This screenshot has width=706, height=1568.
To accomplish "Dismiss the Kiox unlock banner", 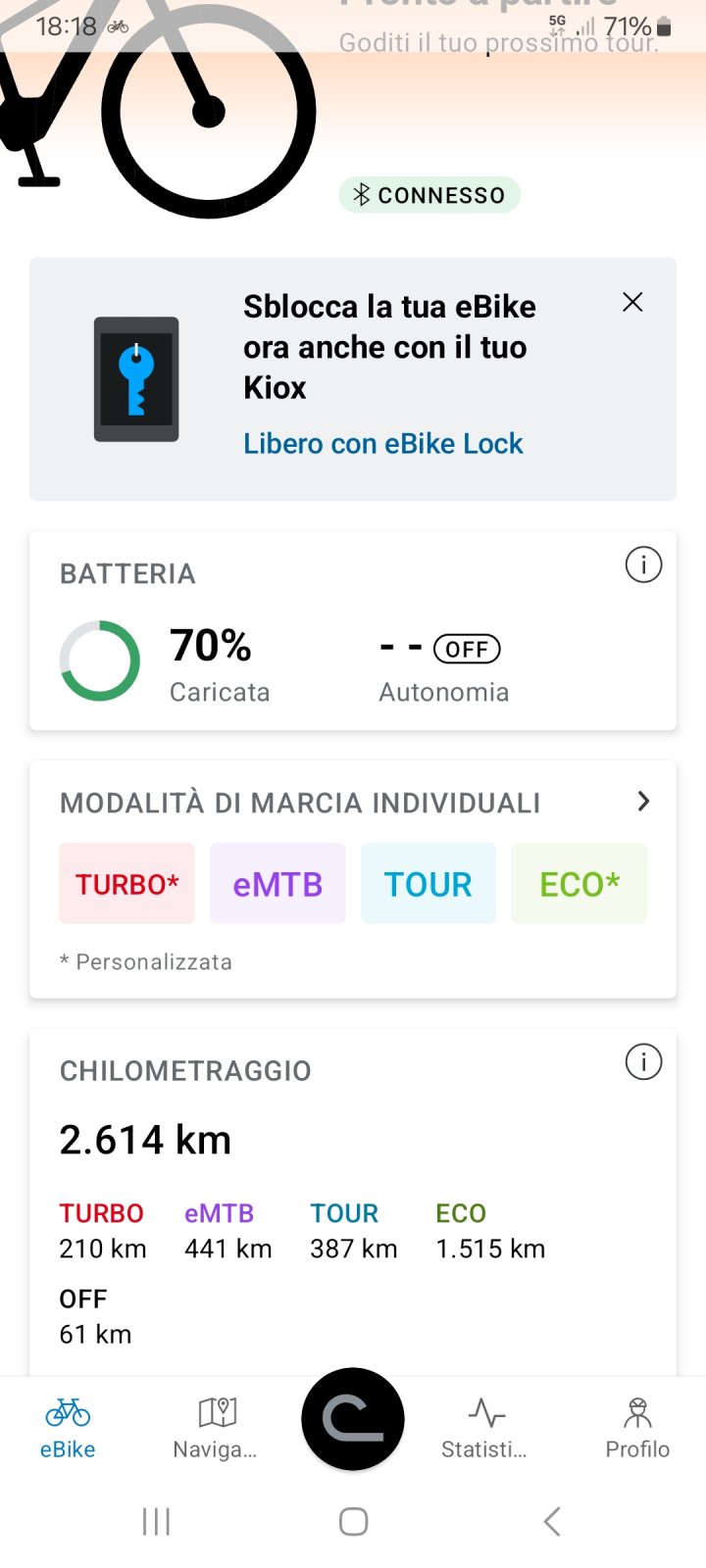I will [x=632, y=302].
